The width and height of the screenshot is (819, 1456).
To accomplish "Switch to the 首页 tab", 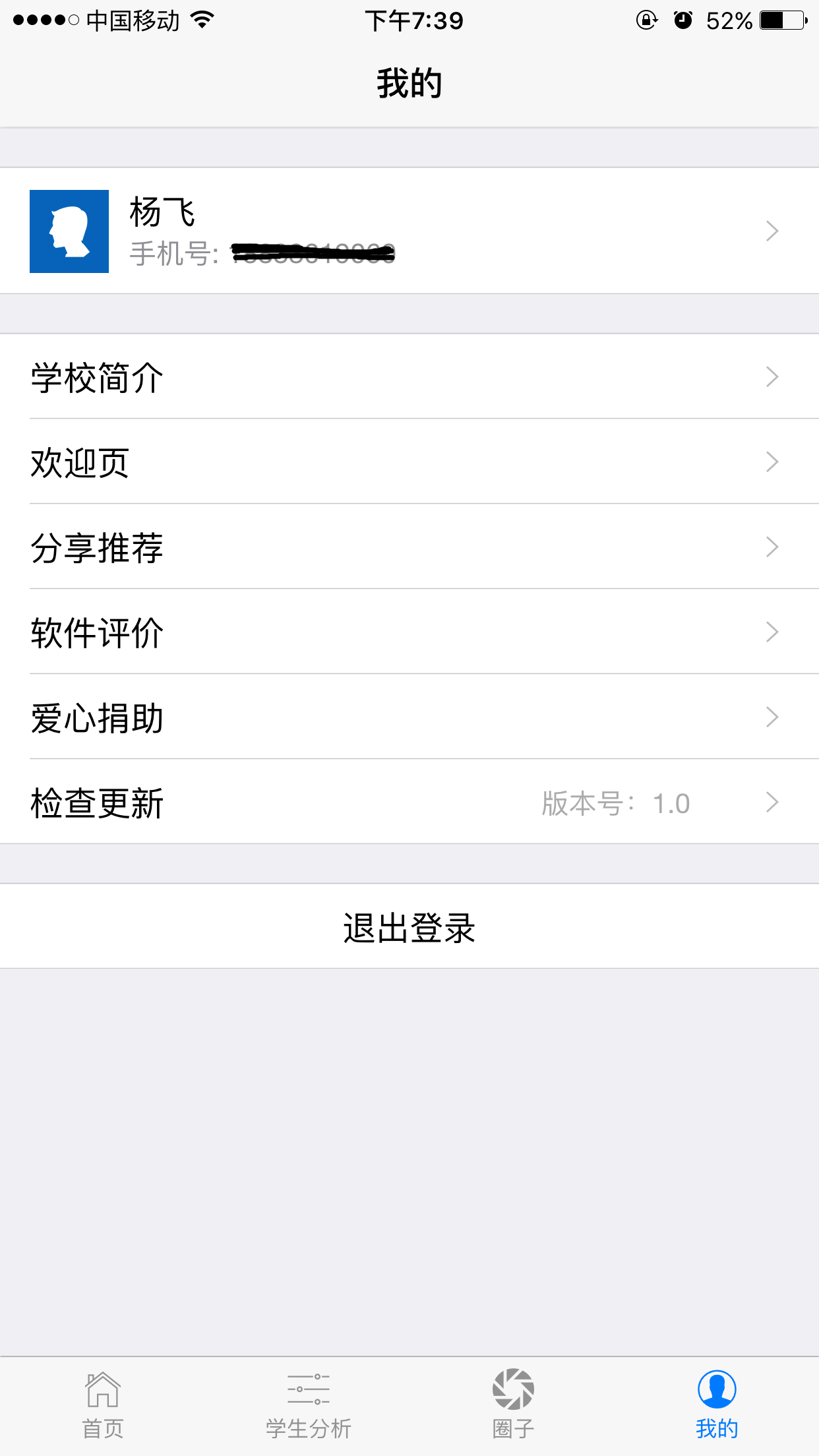I will (103, 1405).
